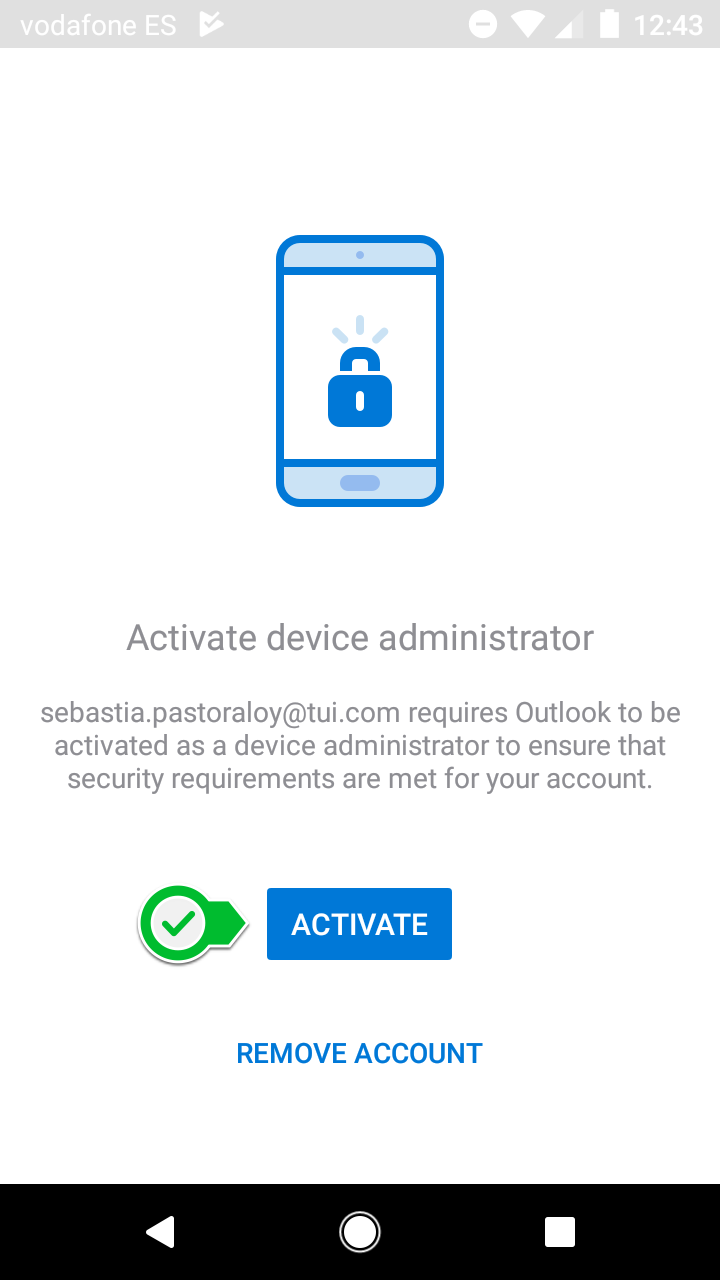Go to the home screen
This screenshot has width=720, height=1280.
tap(360, 1232)
